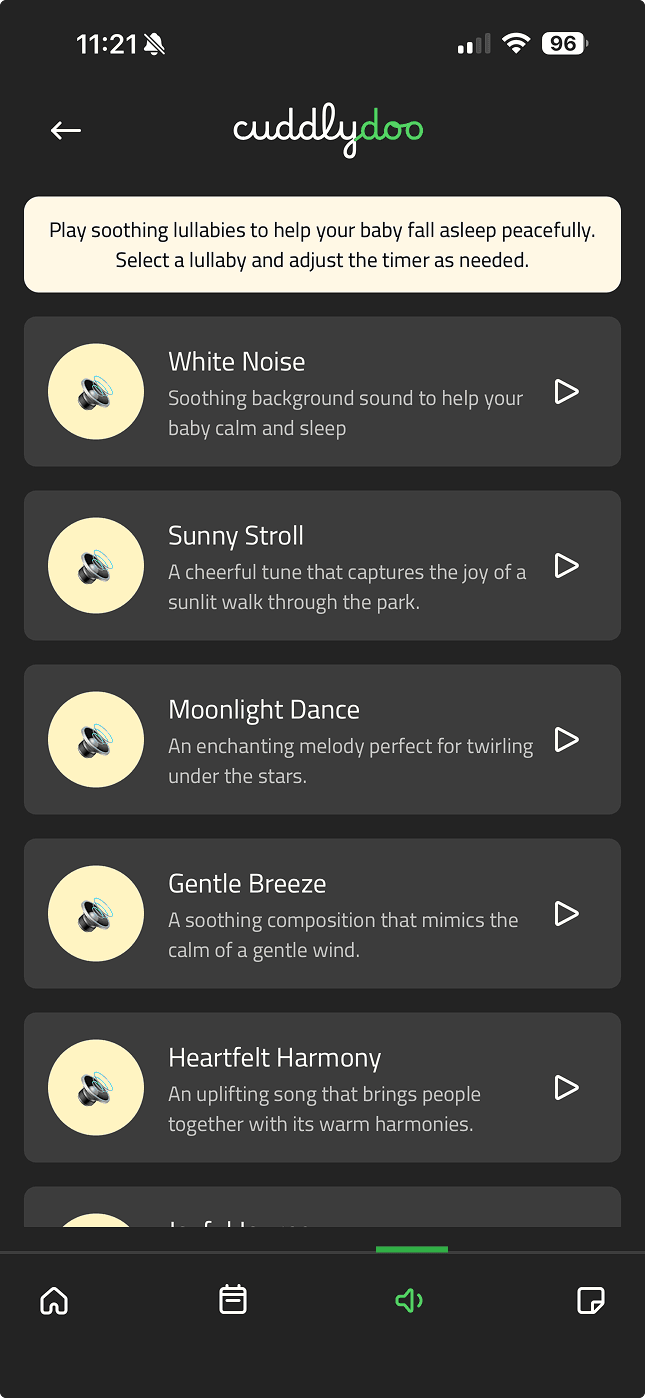Select the lullabies speaker tab
The height and width of the screenshot is (1398, 645).
pyautogui.click(x=410, y=1300)
